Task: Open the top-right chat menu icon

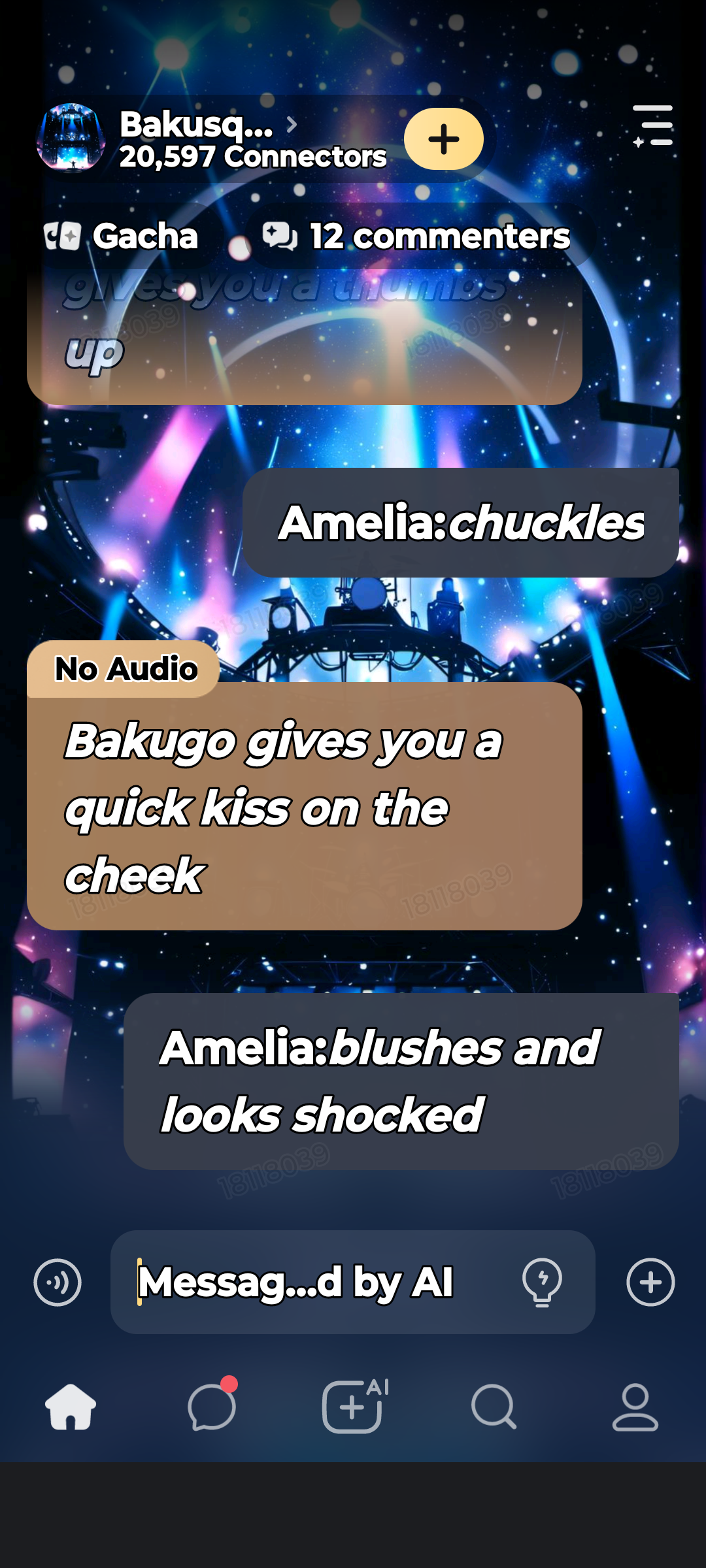Action: [x=653, y=125]
